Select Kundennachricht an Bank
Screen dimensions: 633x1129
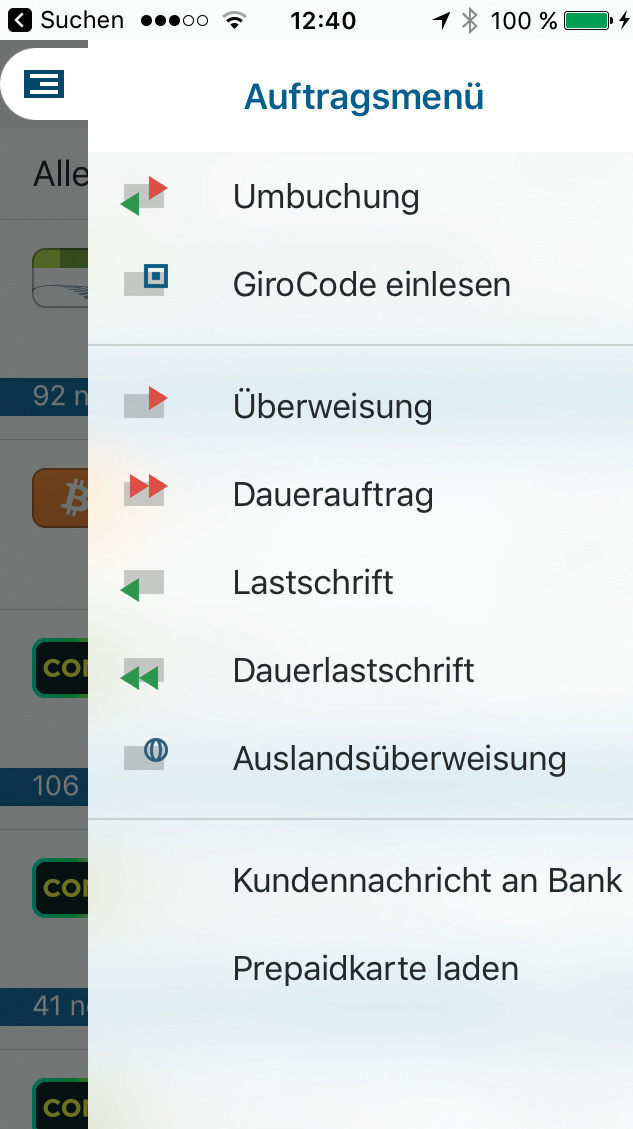pos(427,881)
